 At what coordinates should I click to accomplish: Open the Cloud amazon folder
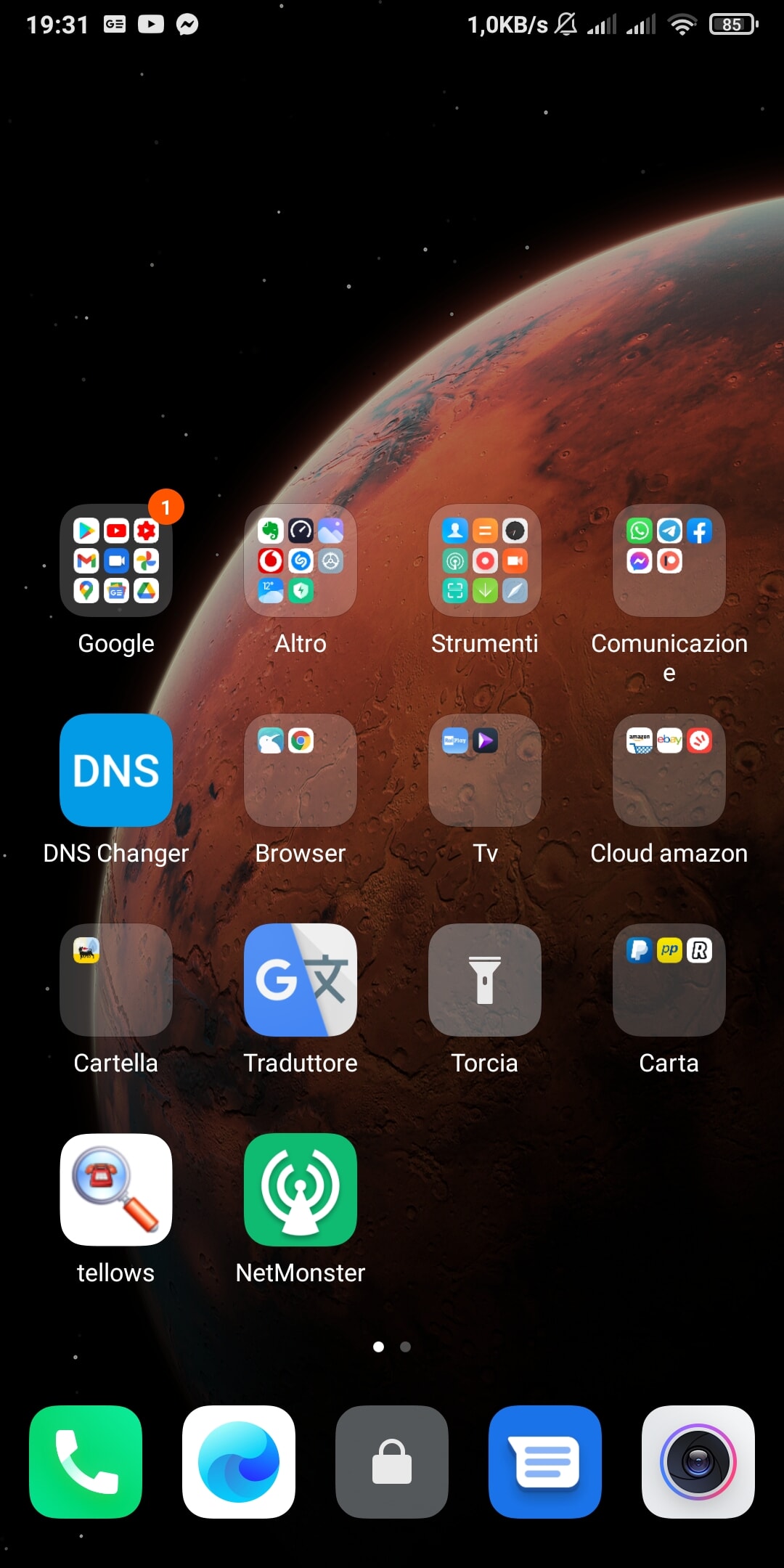pos(669,770)
